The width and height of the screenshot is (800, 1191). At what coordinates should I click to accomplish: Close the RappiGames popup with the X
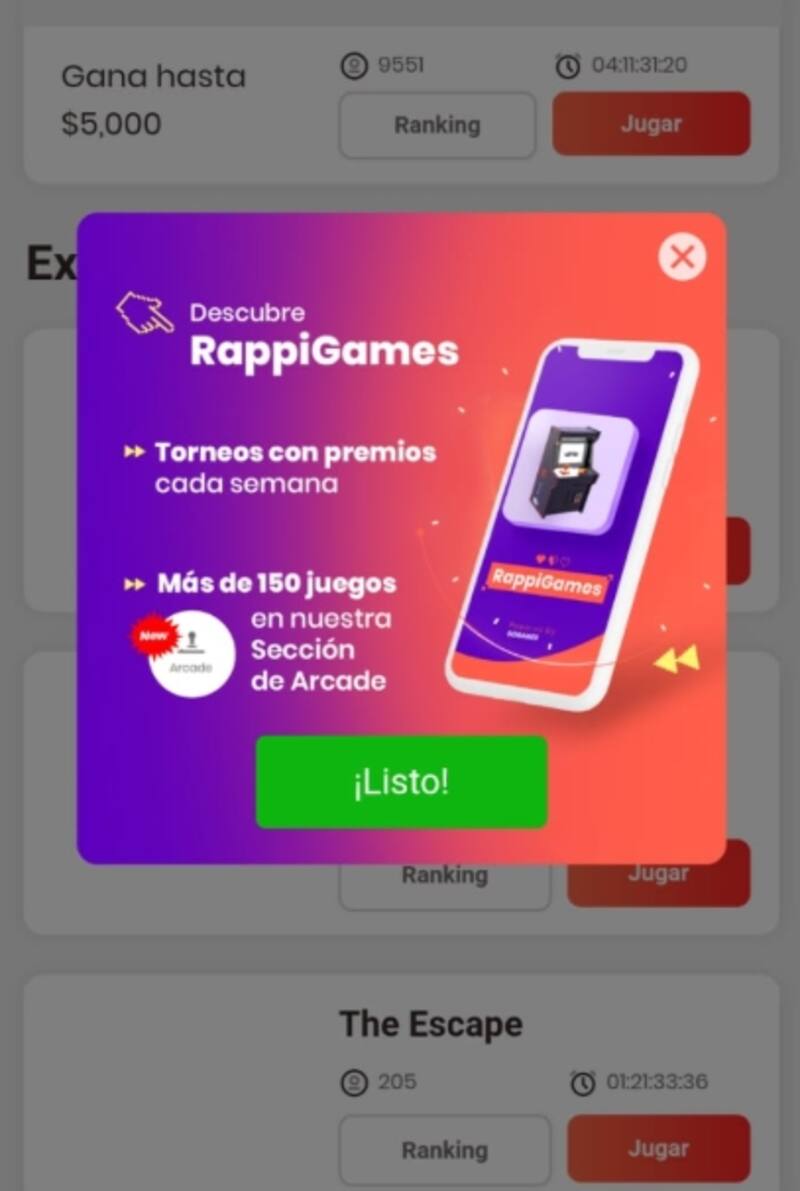click(682, 258)
